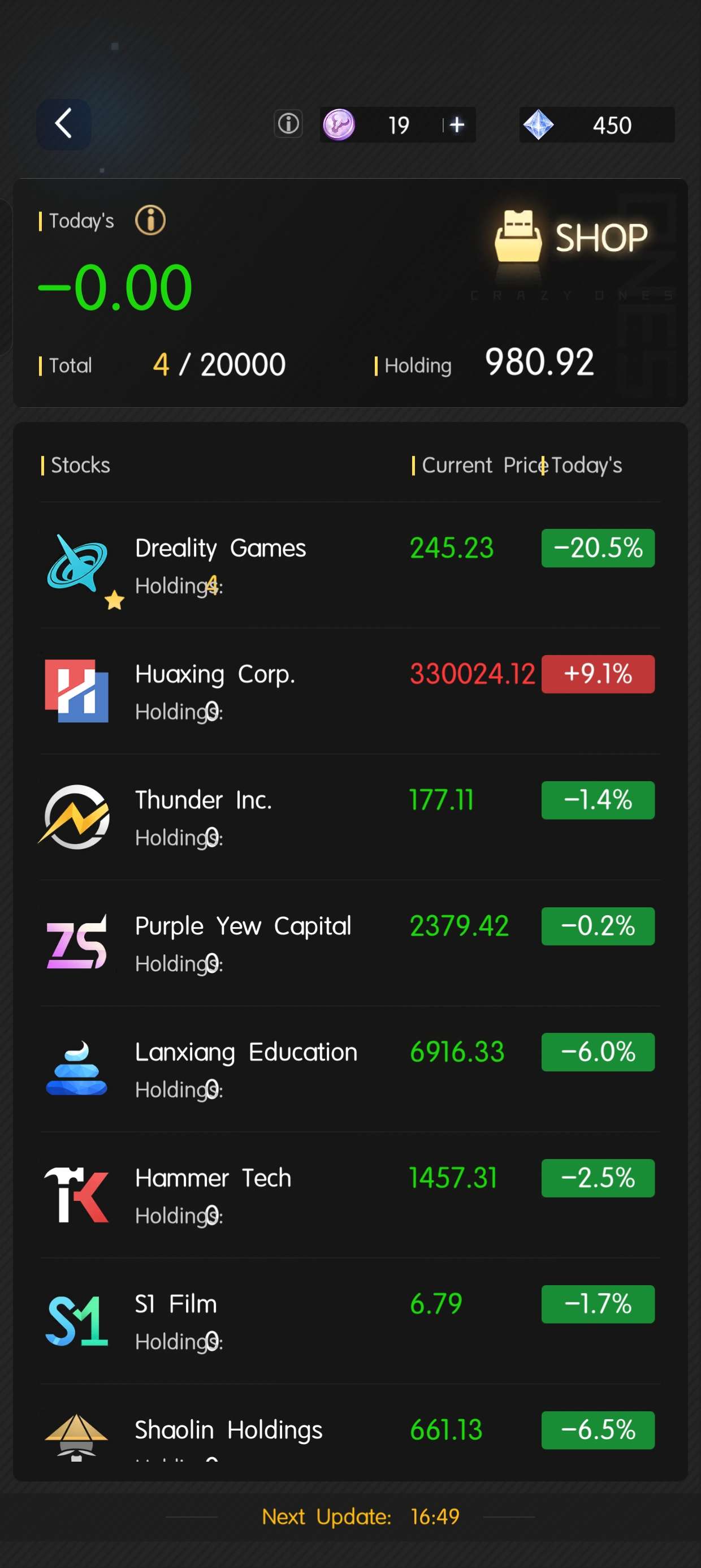Image resolution: width=701 pixels, height=1568 pixels.
Task: Go back using the arrow button
Action: [x=64, y=124]
